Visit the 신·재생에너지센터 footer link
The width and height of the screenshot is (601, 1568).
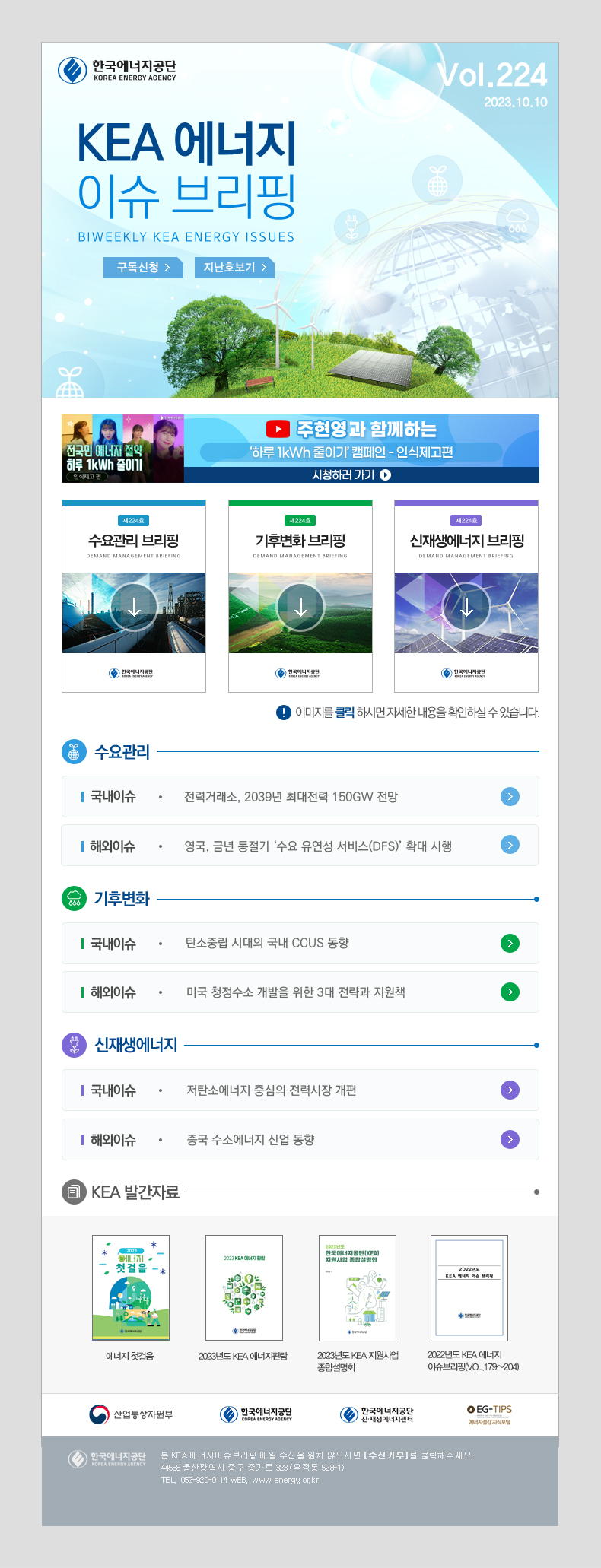point(377,1414)
